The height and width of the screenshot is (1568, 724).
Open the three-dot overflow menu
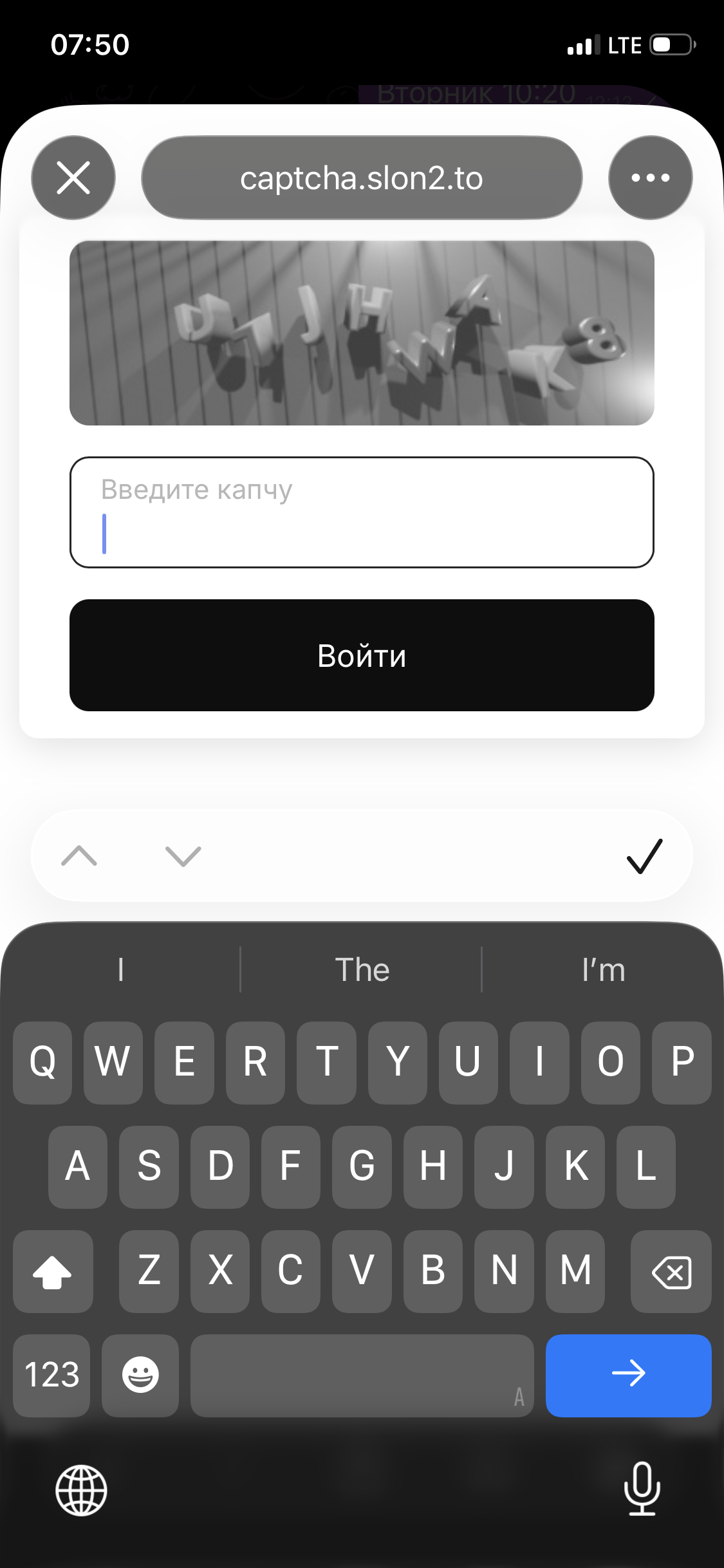[x=650, y=178]
